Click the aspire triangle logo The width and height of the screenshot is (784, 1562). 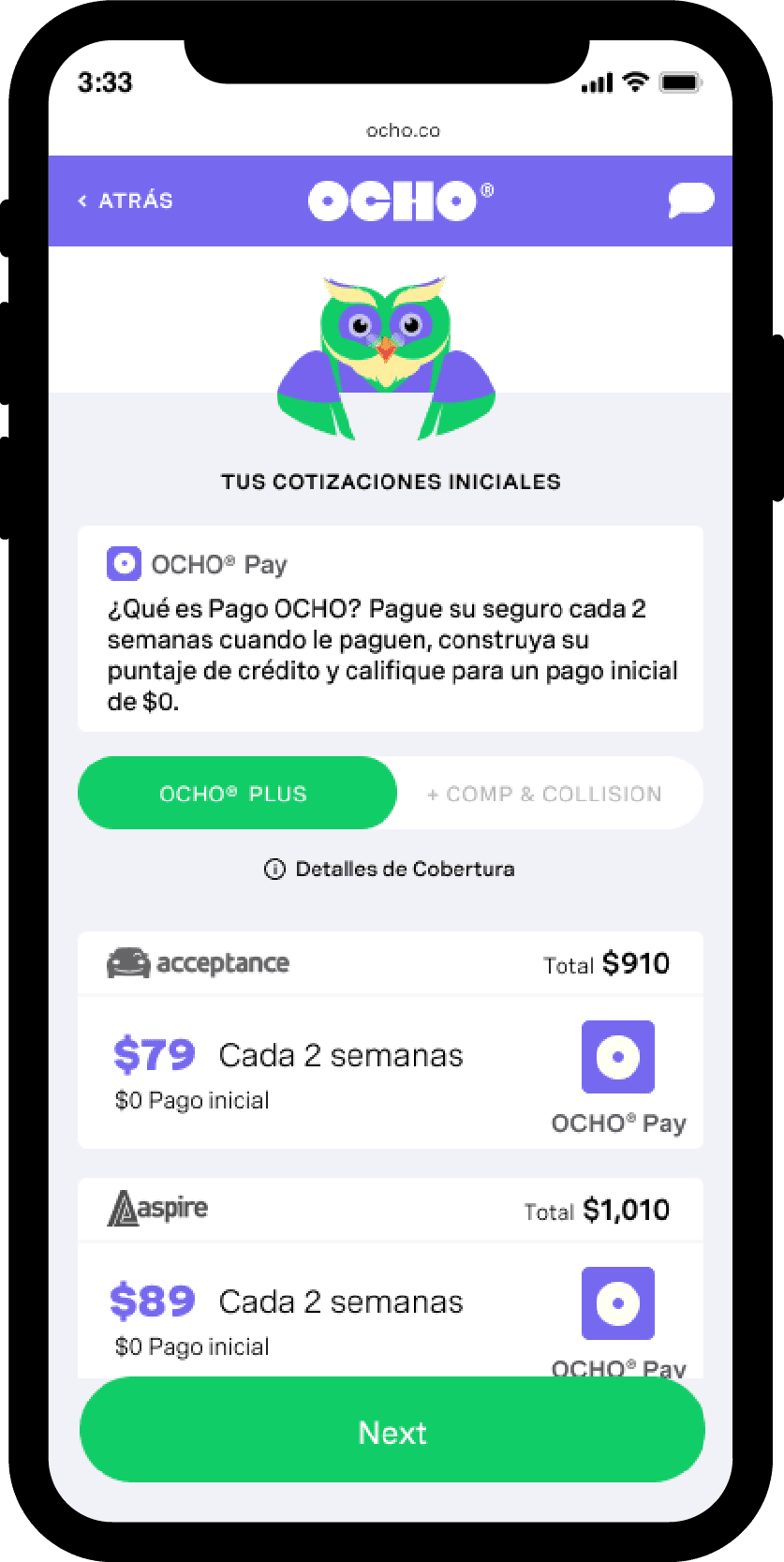(123, 1209)
